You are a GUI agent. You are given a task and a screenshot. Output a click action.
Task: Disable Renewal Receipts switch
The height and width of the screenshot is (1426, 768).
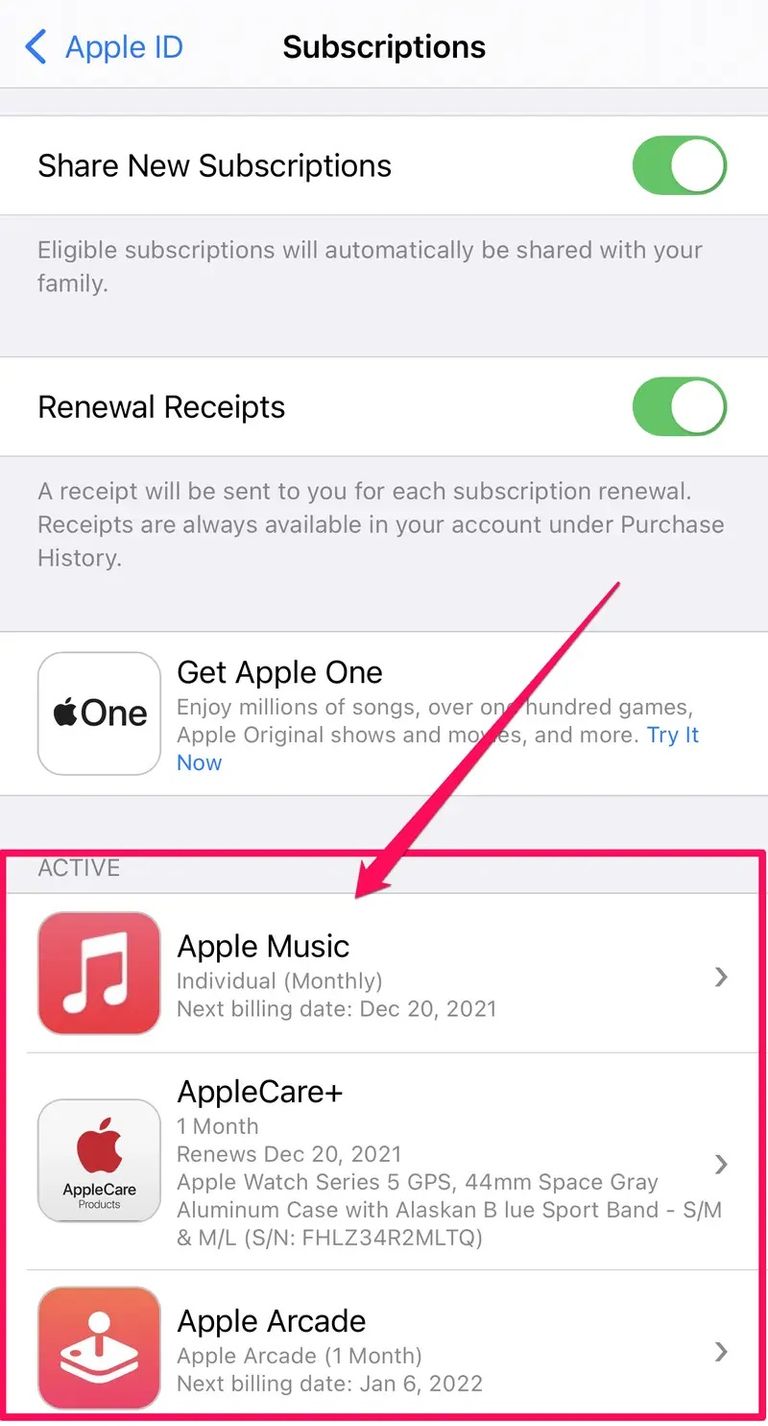(x=679, y=407)
